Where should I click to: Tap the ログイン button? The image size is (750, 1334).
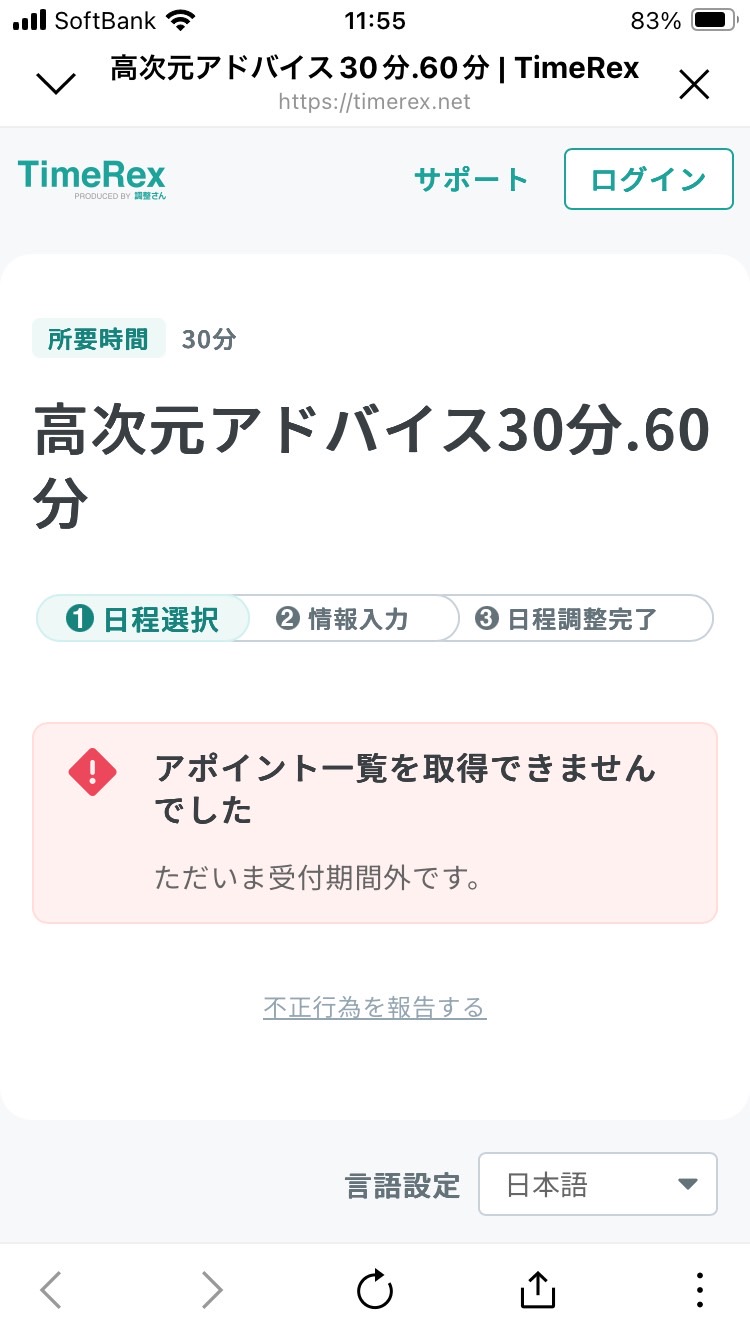649,179
